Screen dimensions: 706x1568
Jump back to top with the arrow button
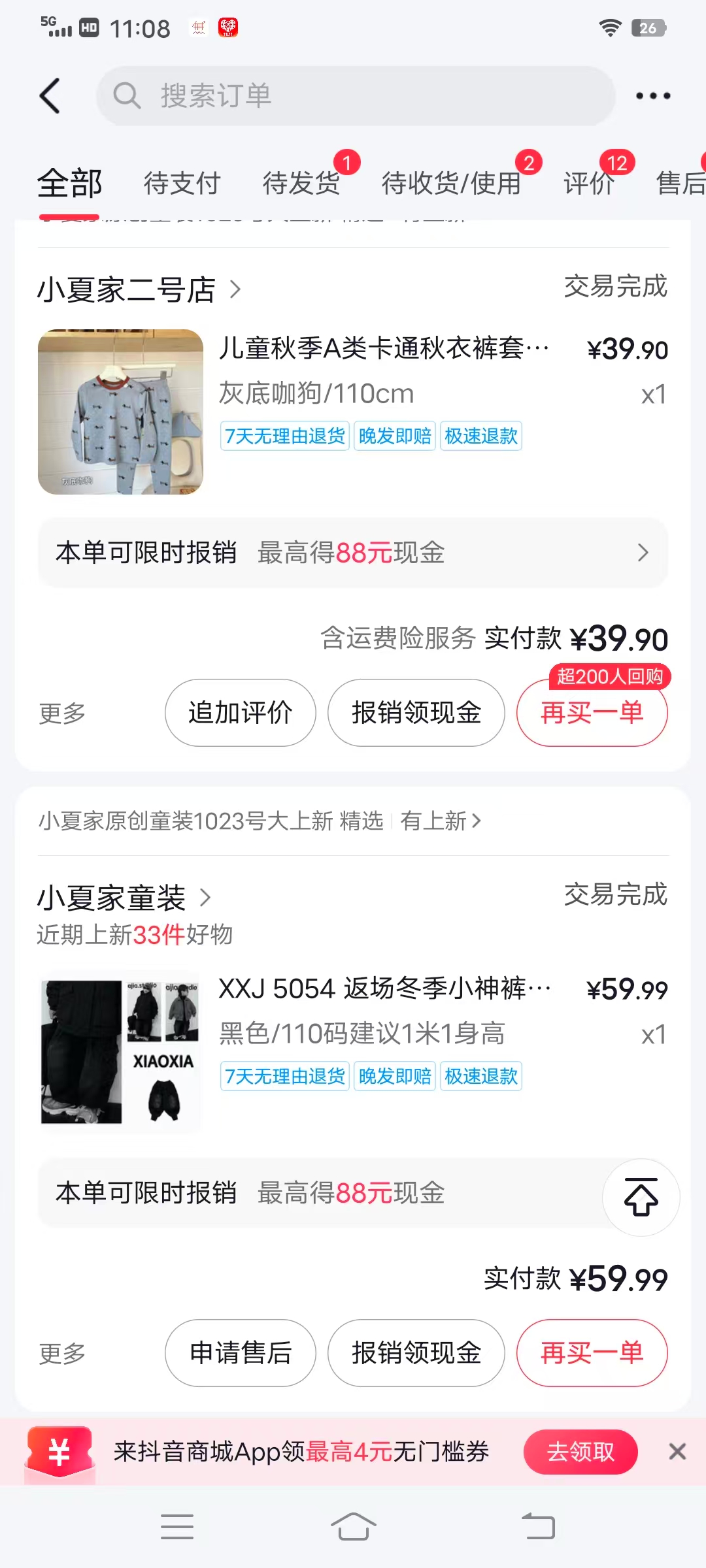click(641, 1197)
